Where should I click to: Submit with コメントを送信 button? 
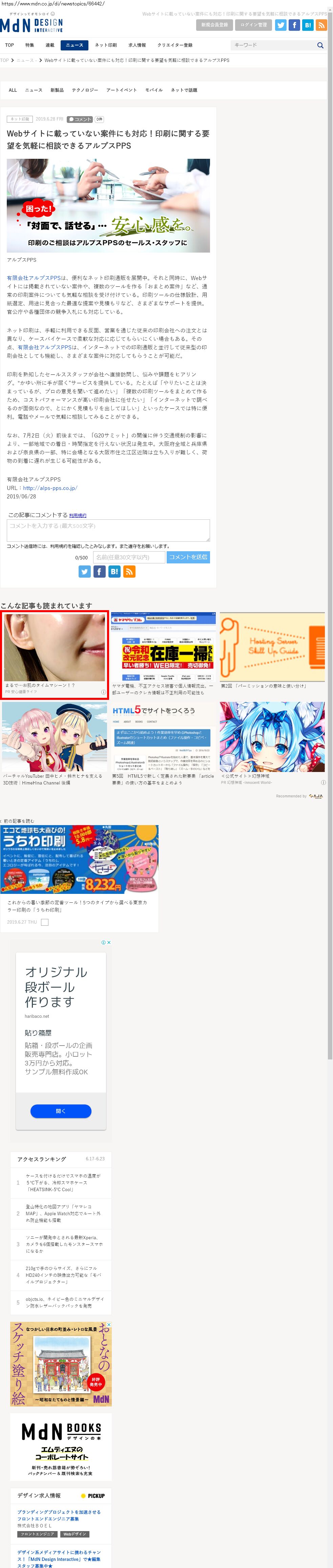pos(188,557)
